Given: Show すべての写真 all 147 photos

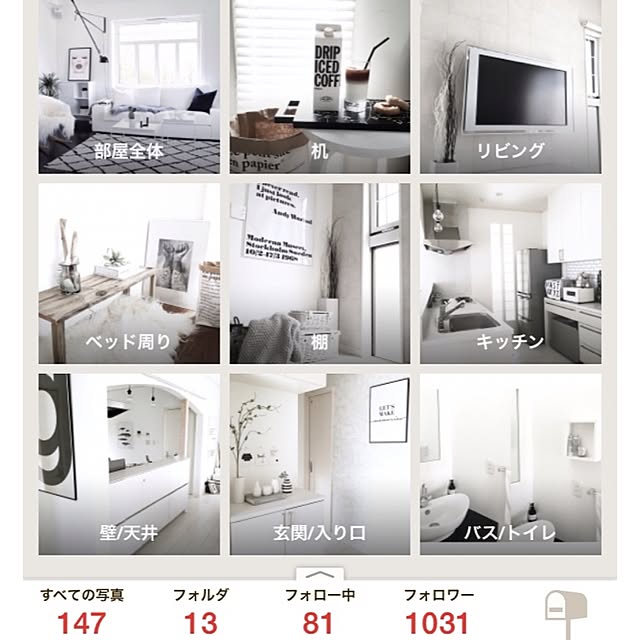Looking at the screenshot, I should pyautogui.click(x=82, y=611).
